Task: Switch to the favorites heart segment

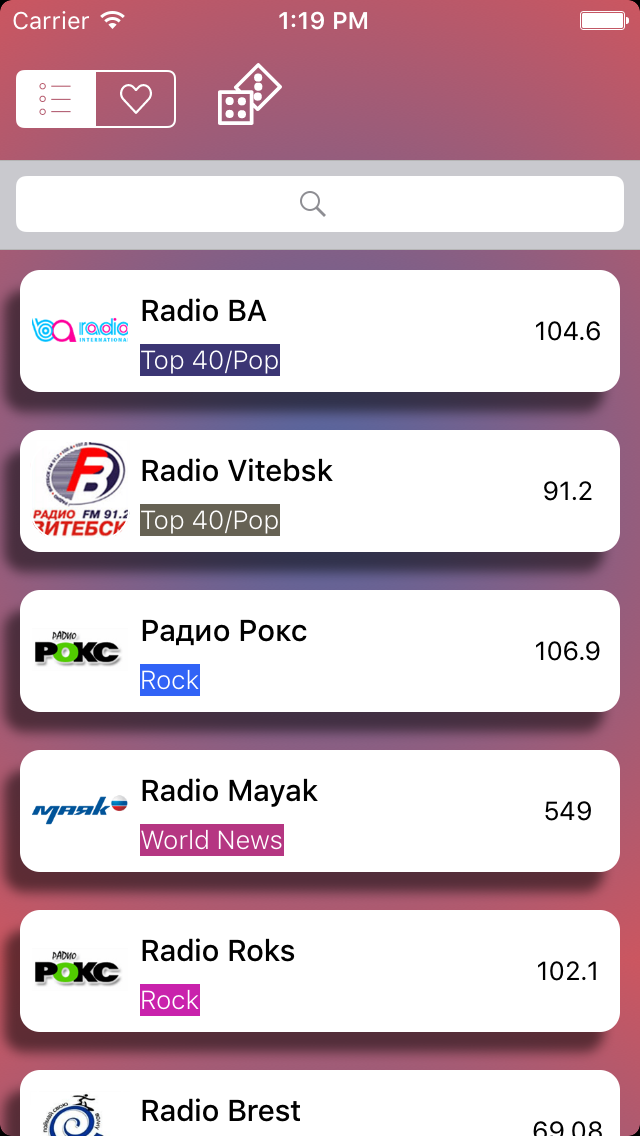Action: click(x=136, y=99)
